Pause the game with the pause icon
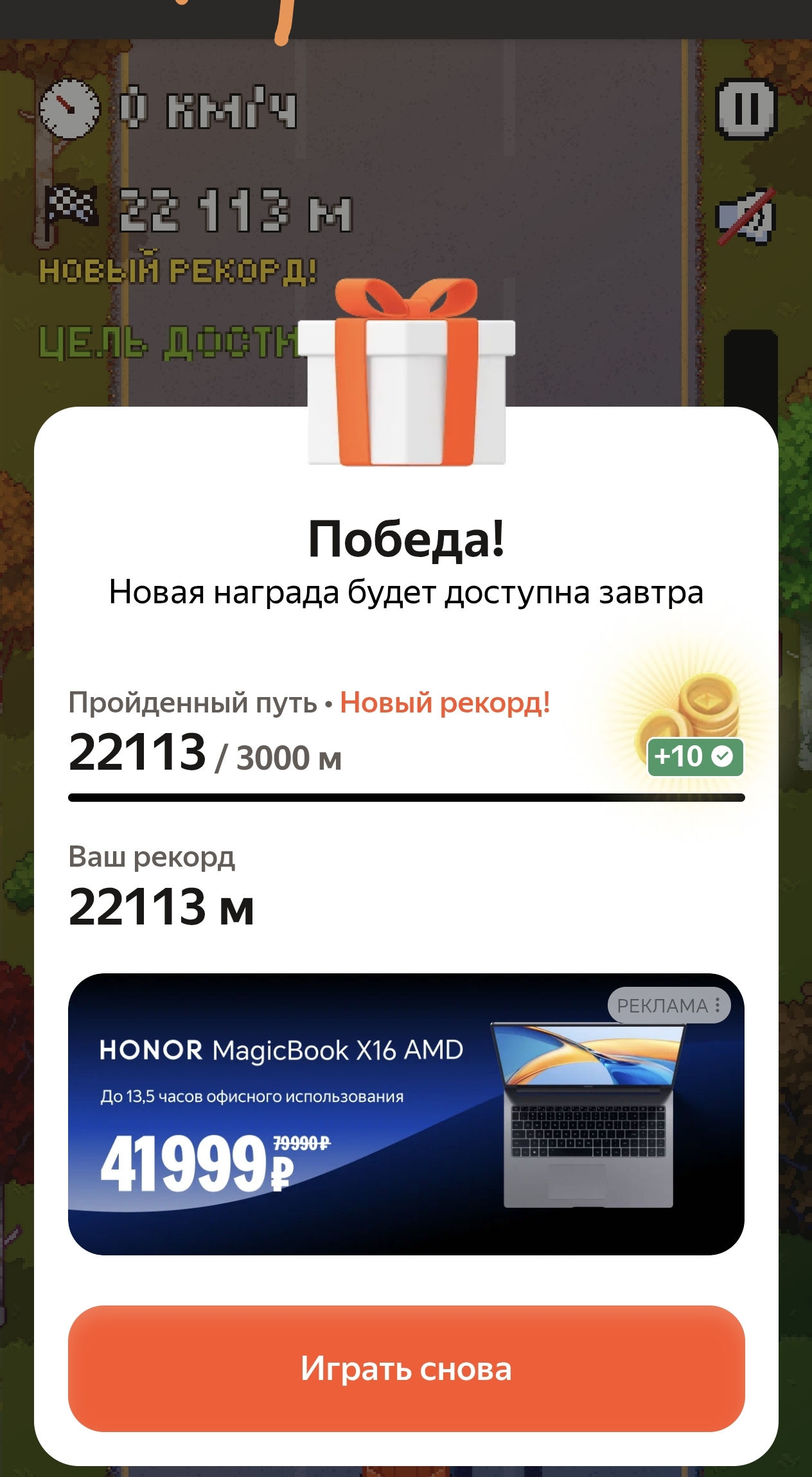Image resolution: width=812 pixels, height=1477 pixels. (746, 108)
